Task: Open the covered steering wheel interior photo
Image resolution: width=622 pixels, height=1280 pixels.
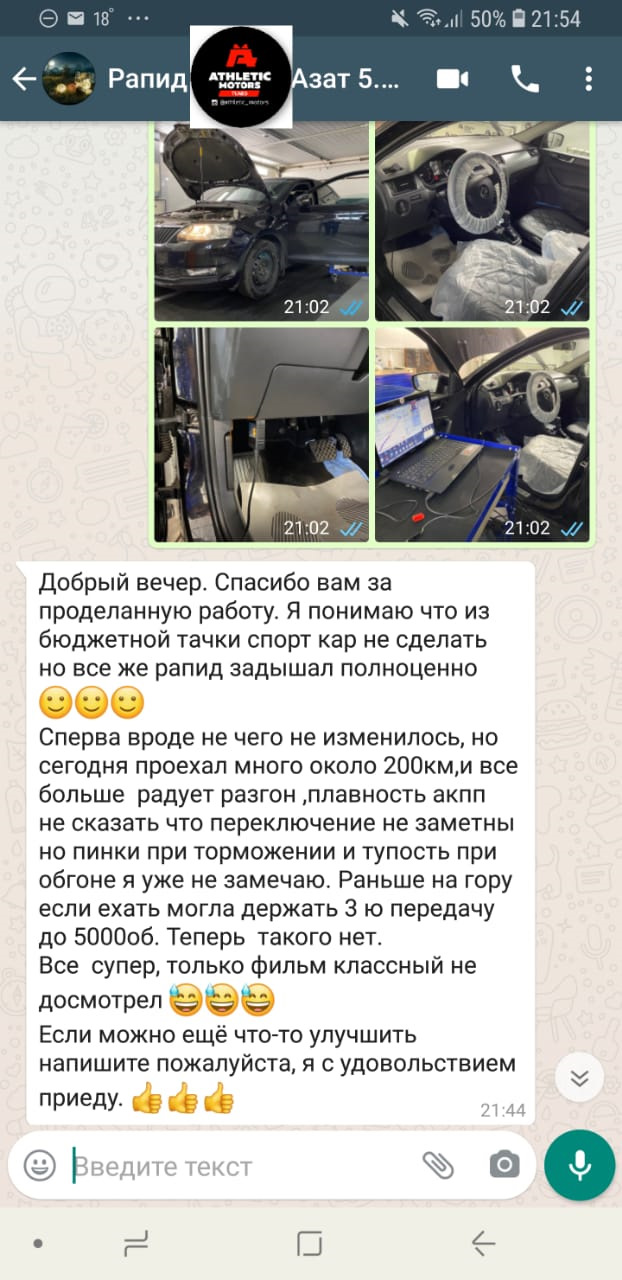Action: pos(482,218)
